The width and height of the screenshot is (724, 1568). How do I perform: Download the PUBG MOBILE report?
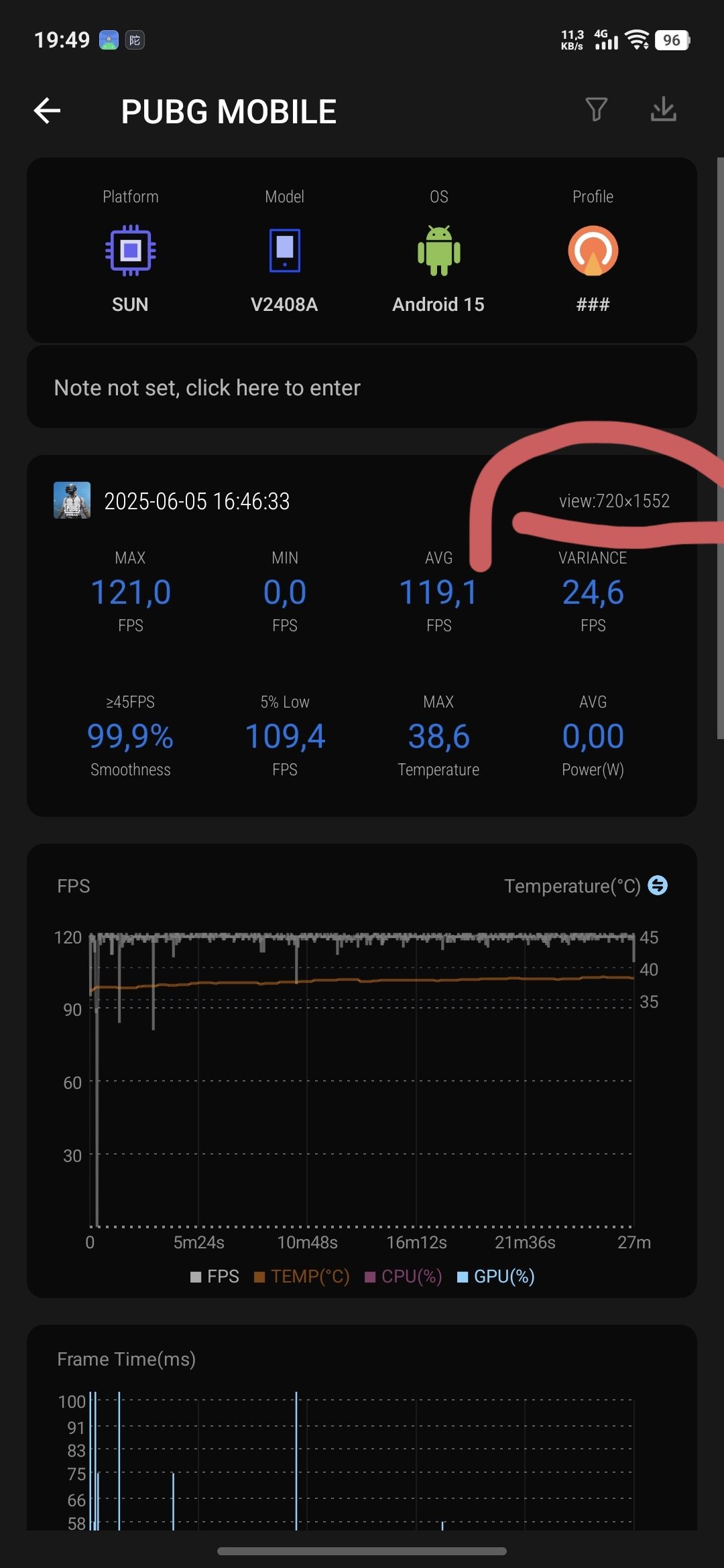663,109
